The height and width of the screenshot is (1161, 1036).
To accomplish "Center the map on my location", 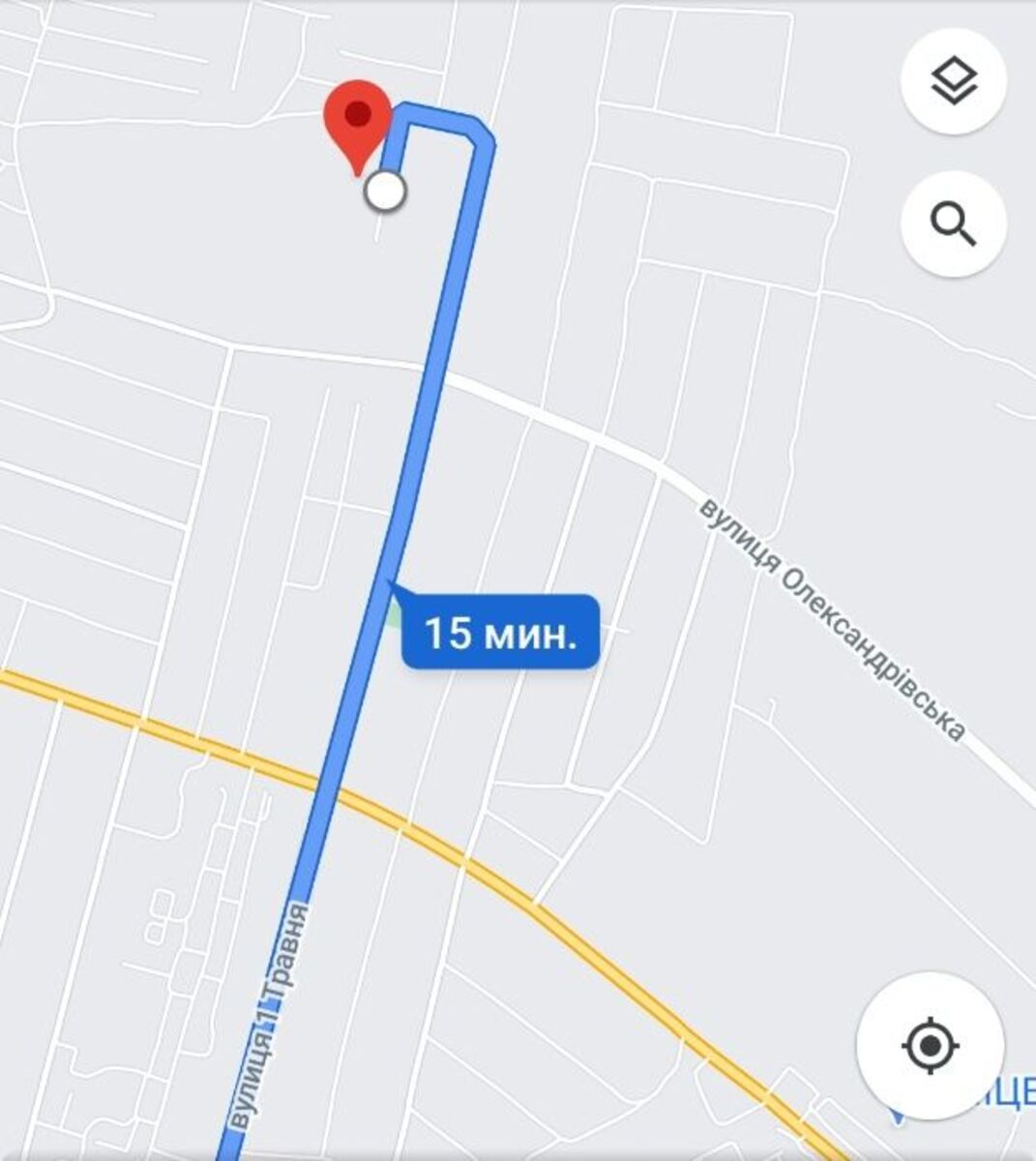I will (930, 1046).
